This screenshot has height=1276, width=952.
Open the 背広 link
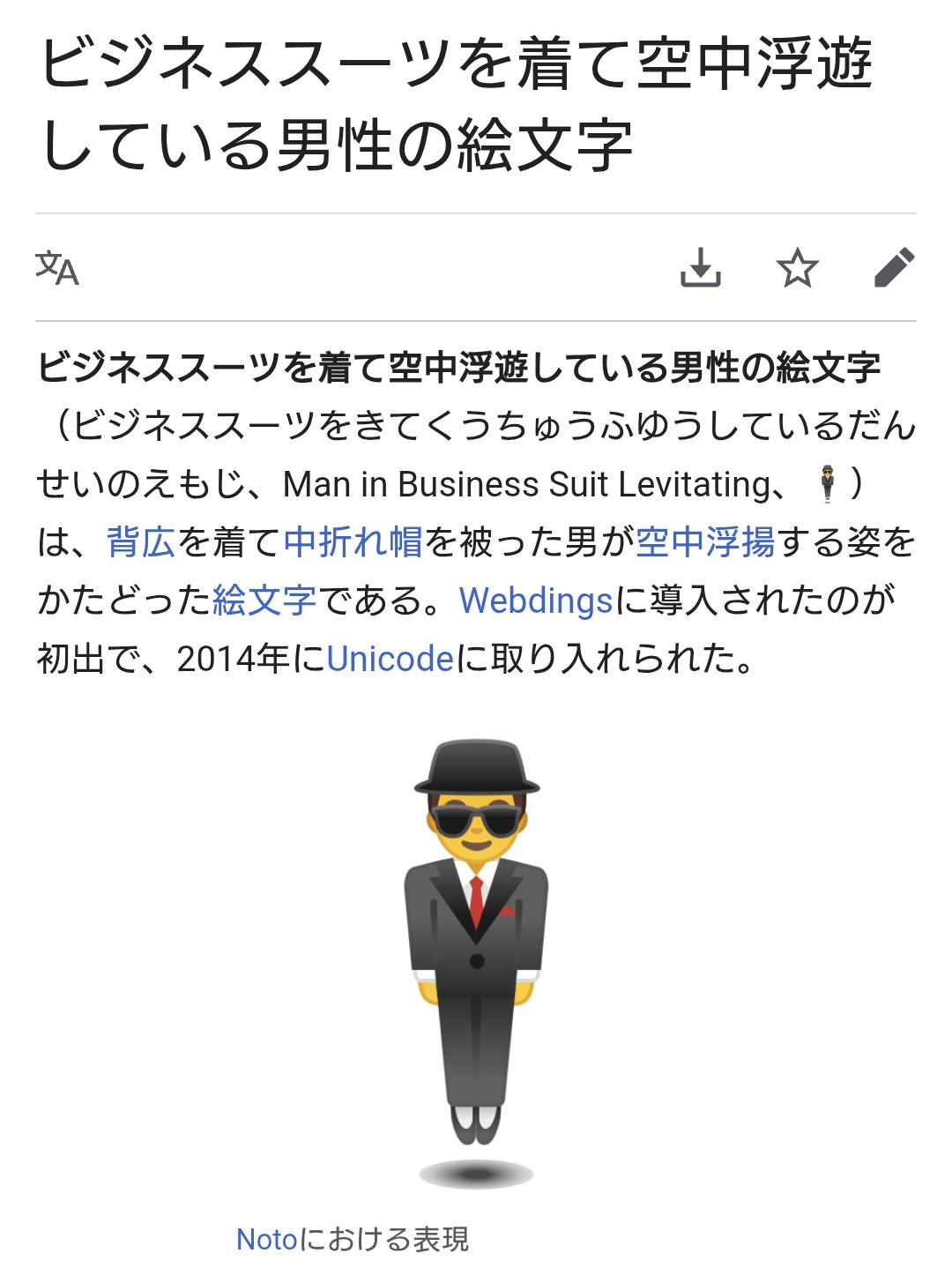(141, 542)
